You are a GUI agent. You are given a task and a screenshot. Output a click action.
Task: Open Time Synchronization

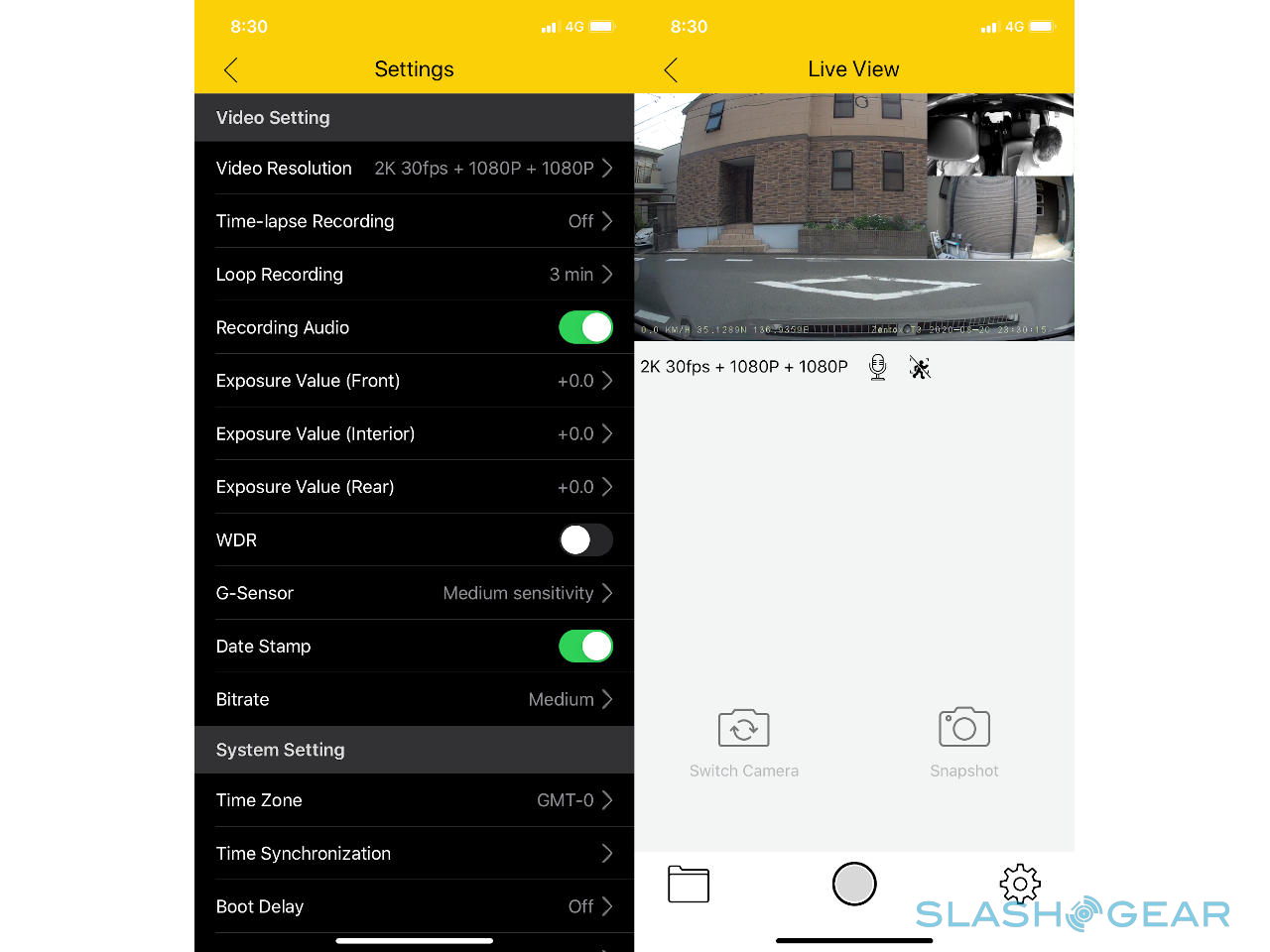tap(414, 854)
